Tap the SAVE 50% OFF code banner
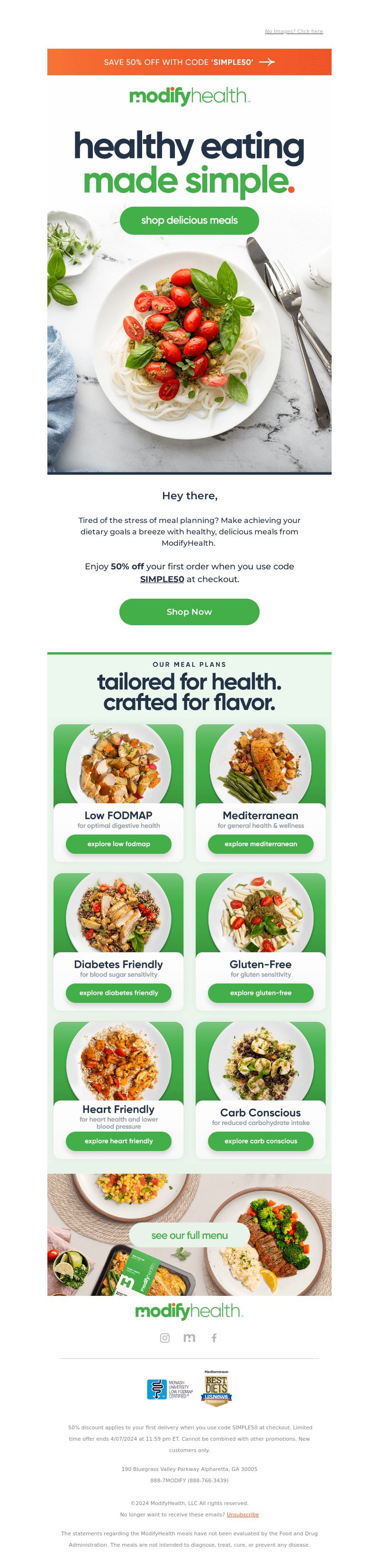Viewport: 379px width, 1568px height. pyautogui.click(x=189, y=62)
